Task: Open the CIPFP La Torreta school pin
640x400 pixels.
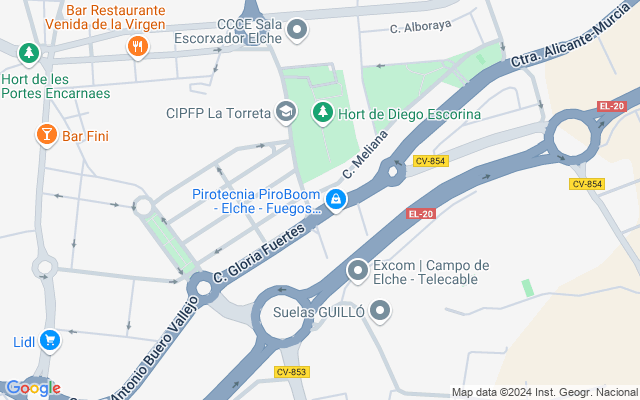Action: (286, 112)
